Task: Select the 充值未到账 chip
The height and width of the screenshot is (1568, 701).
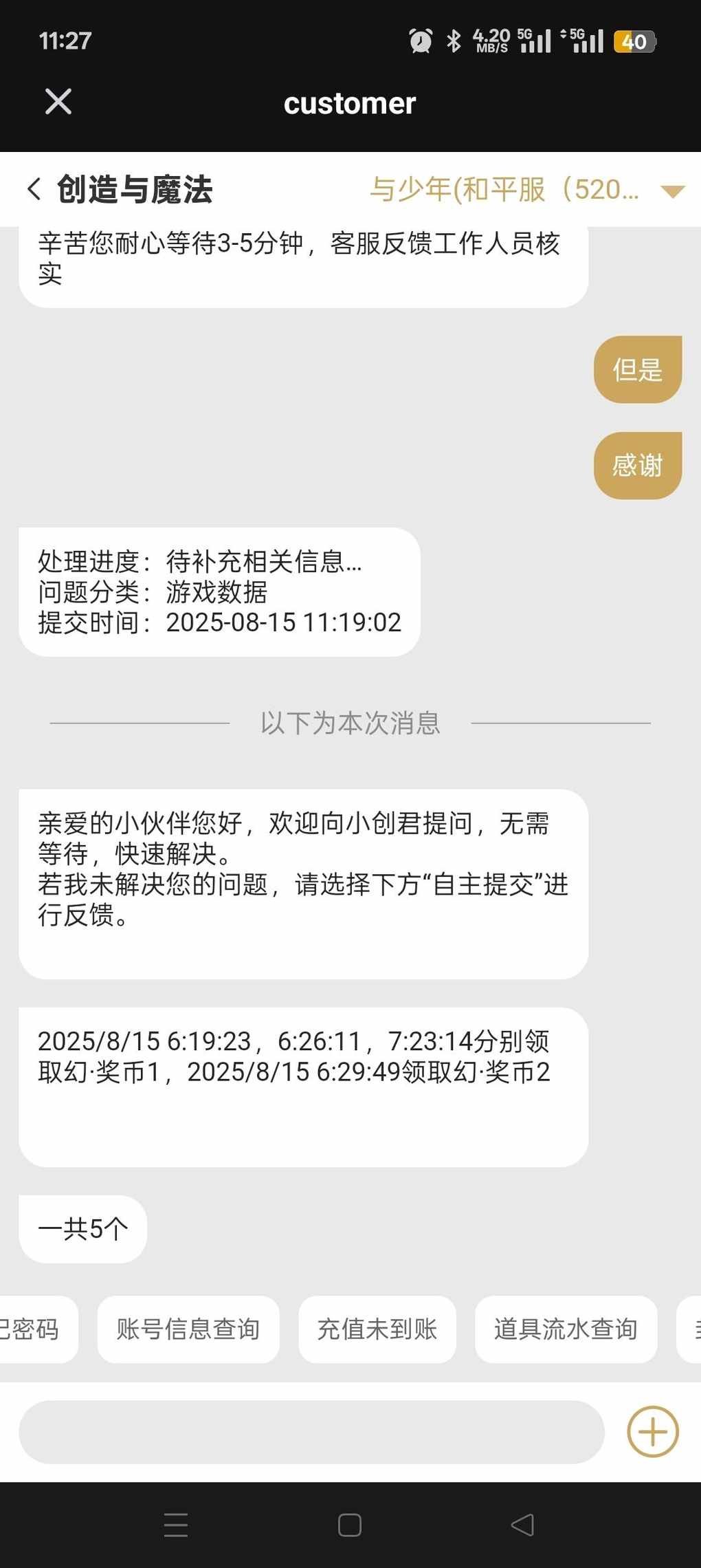Action: 377,1329
